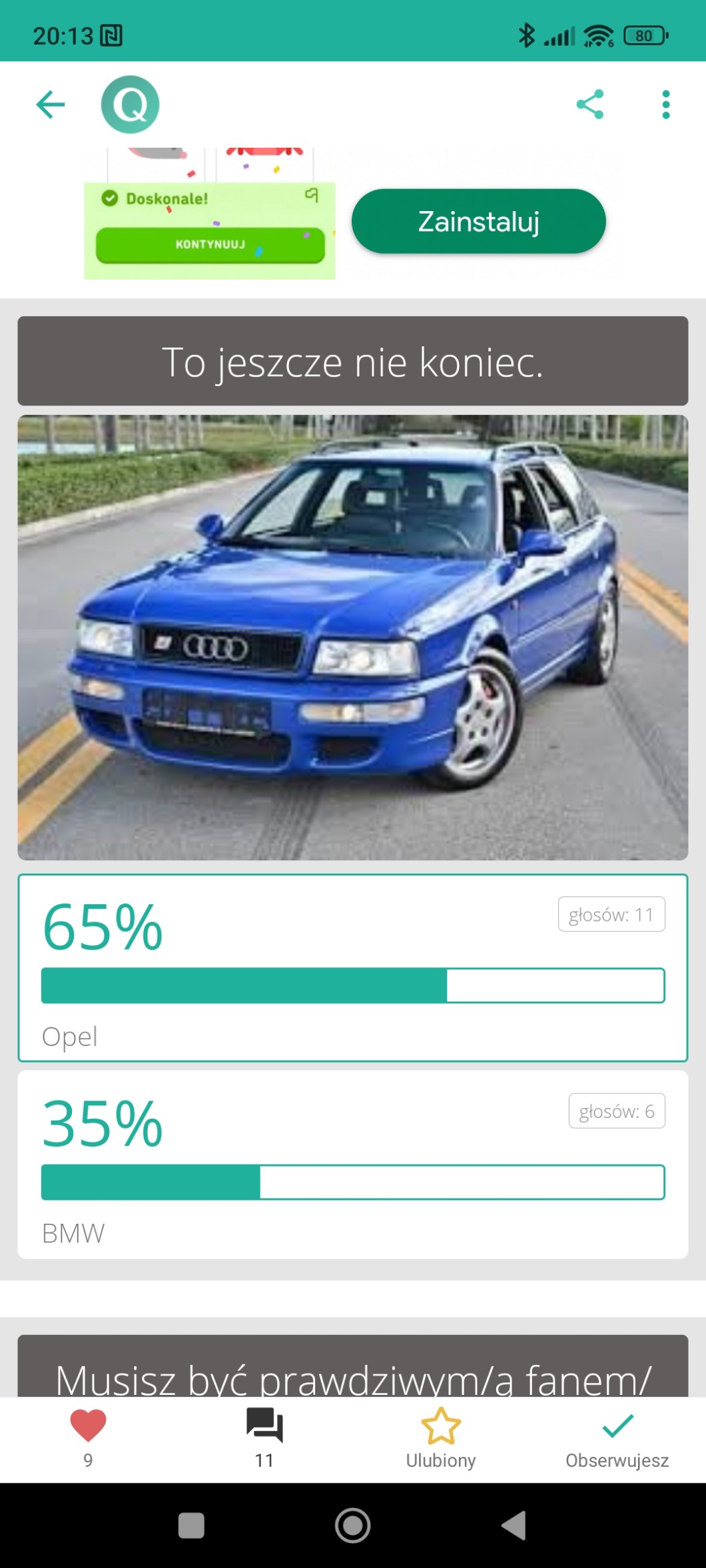
Task: Open the comments section
Action: (x=264, y=1438)
